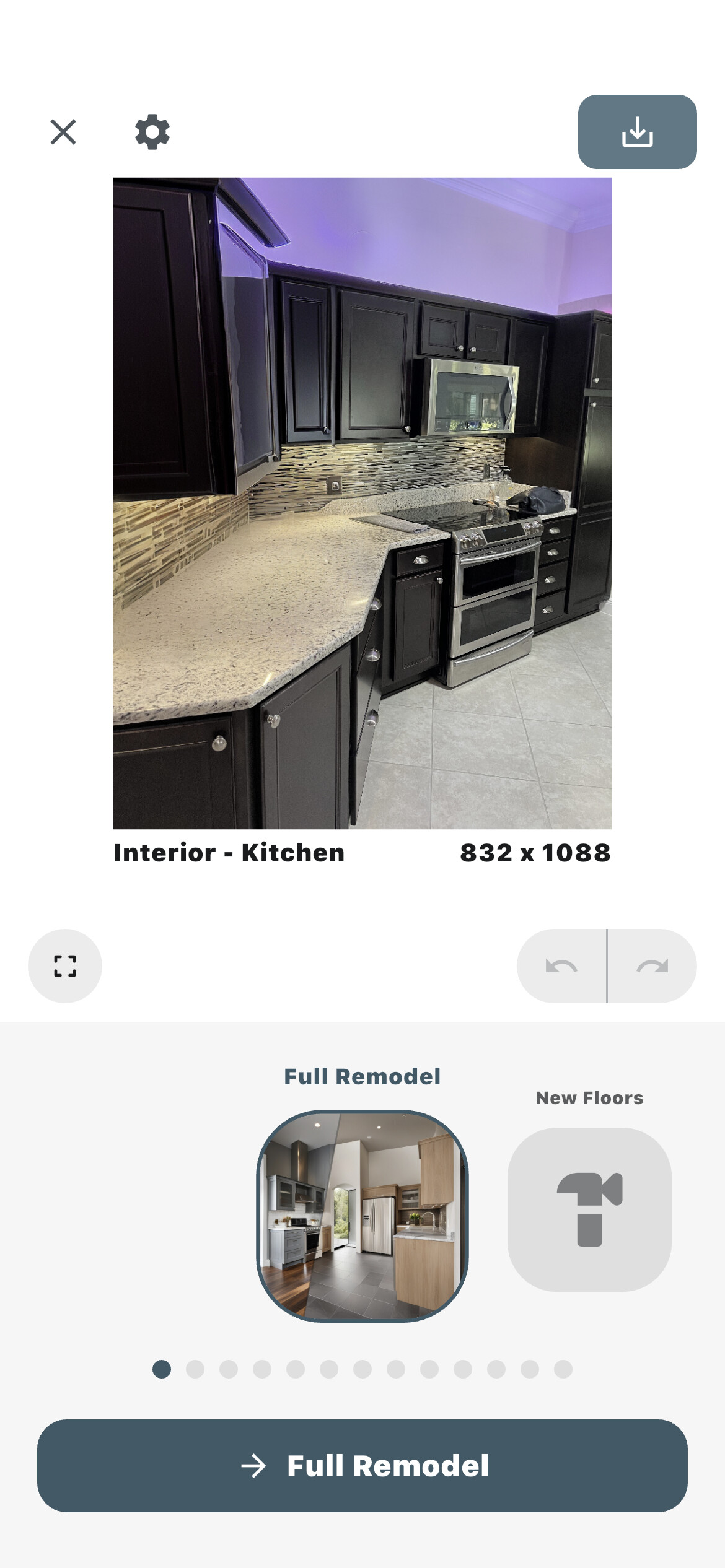Close the editor with the X icon
The image size is (725, 1568).
coord(63,132)
